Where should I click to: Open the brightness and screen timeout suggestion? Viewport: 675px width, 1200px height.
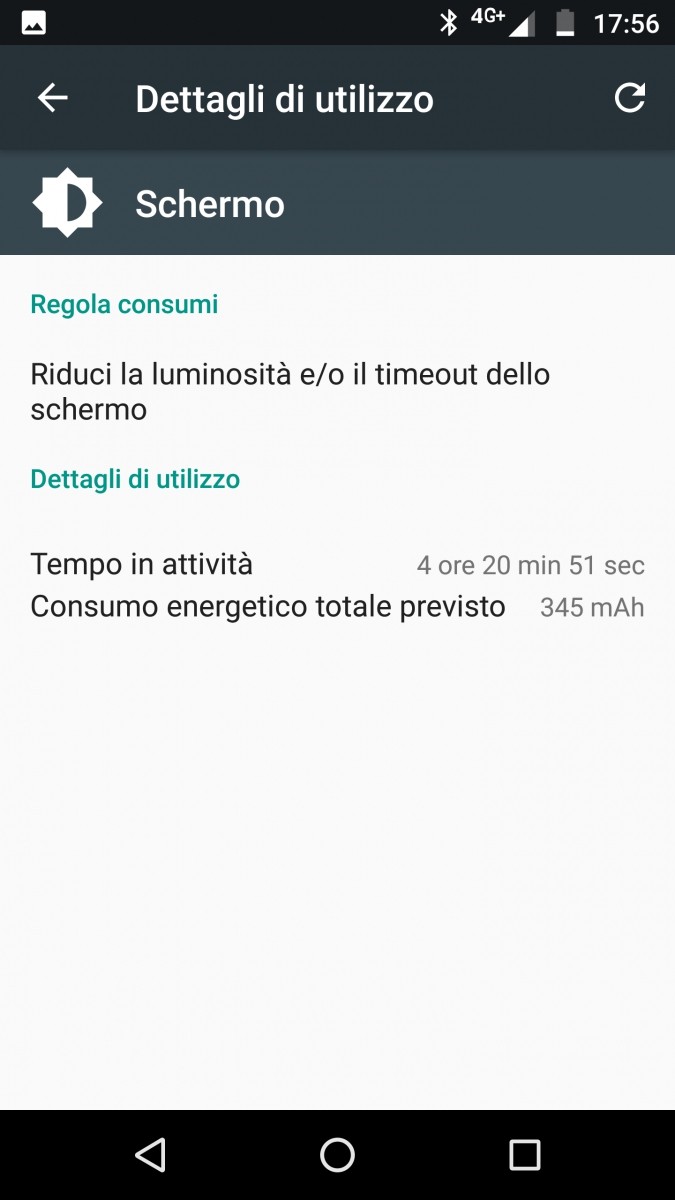pyautogui.click(x=290, y=391)
